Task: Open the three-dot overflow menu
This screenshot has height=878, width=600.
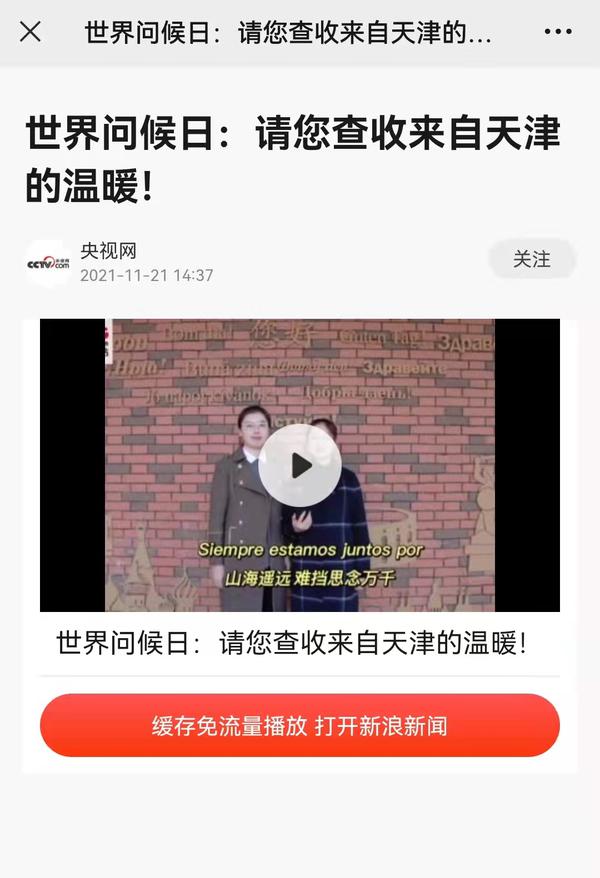Action: click(x=558, y=32)
